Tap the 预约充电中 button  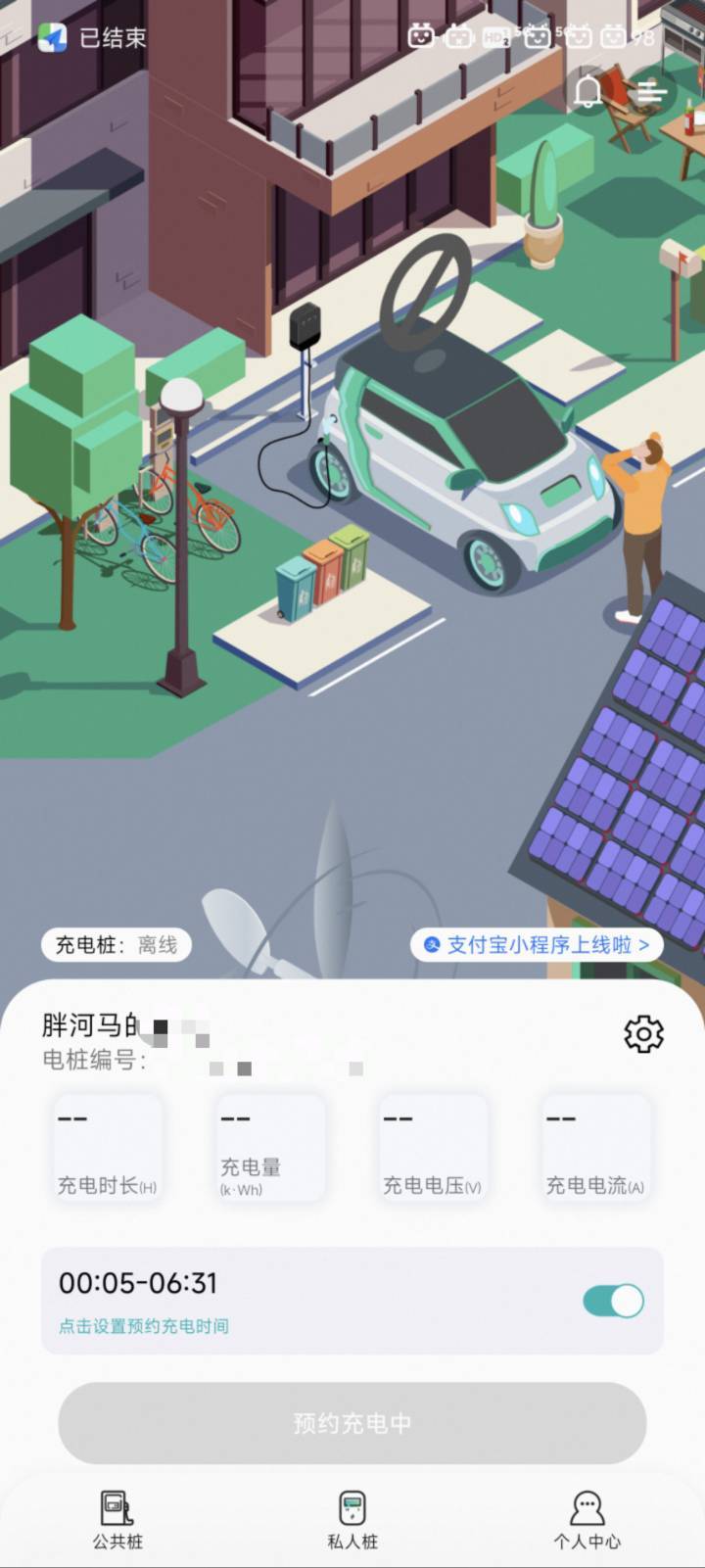[x=352, y=1423]
